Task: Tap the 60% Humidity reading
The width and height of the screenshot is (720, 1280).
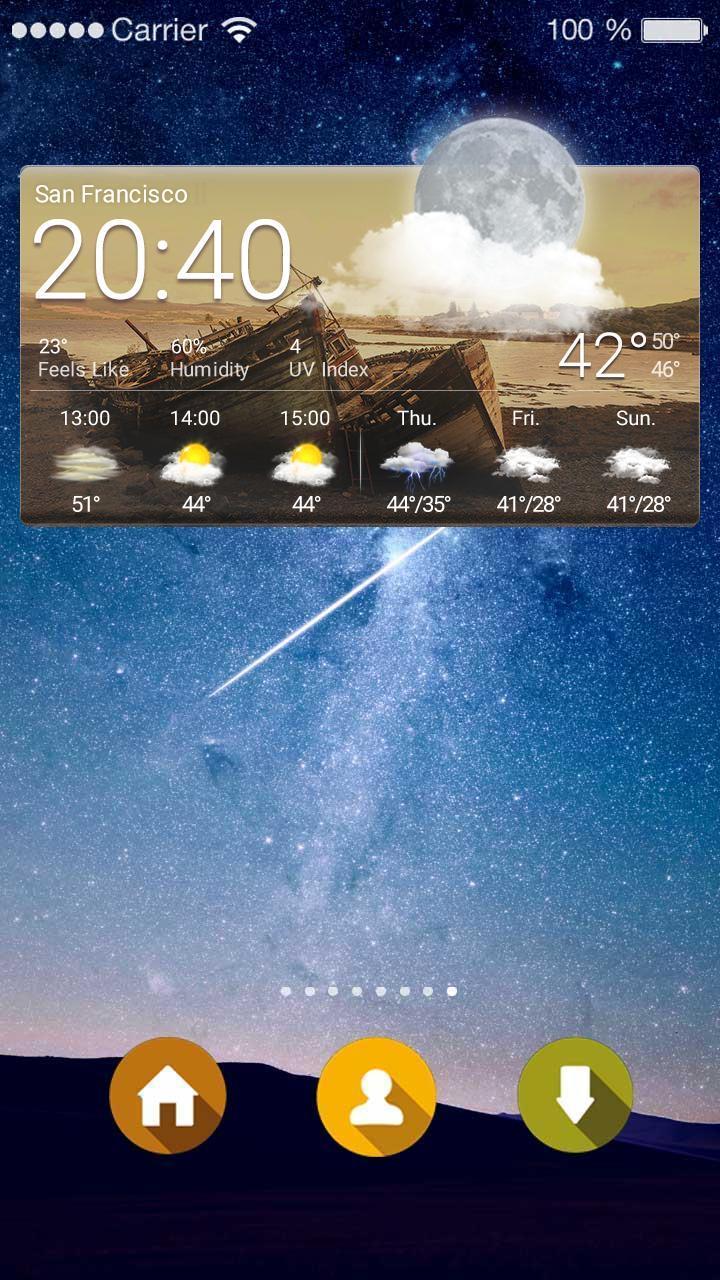Action: [x=208, y=356]
